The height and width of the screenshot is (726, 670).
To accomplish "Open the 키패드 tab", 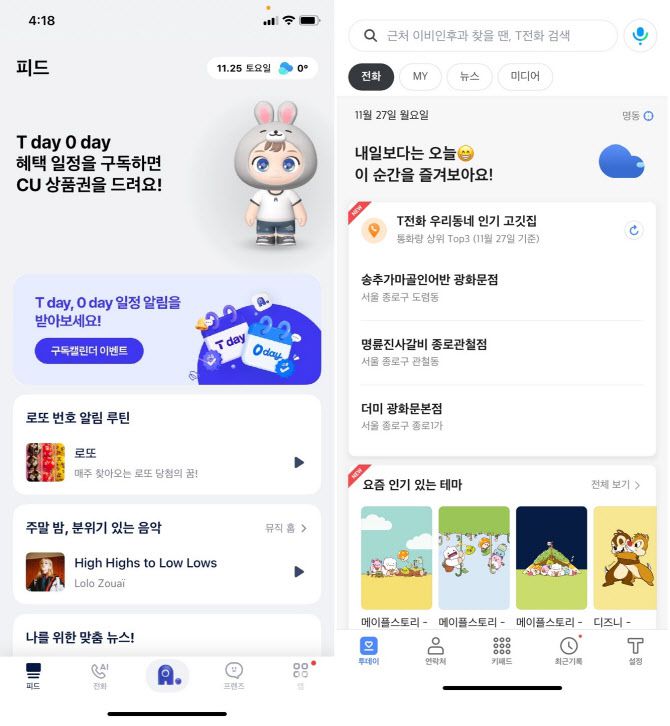I will 502,651.
